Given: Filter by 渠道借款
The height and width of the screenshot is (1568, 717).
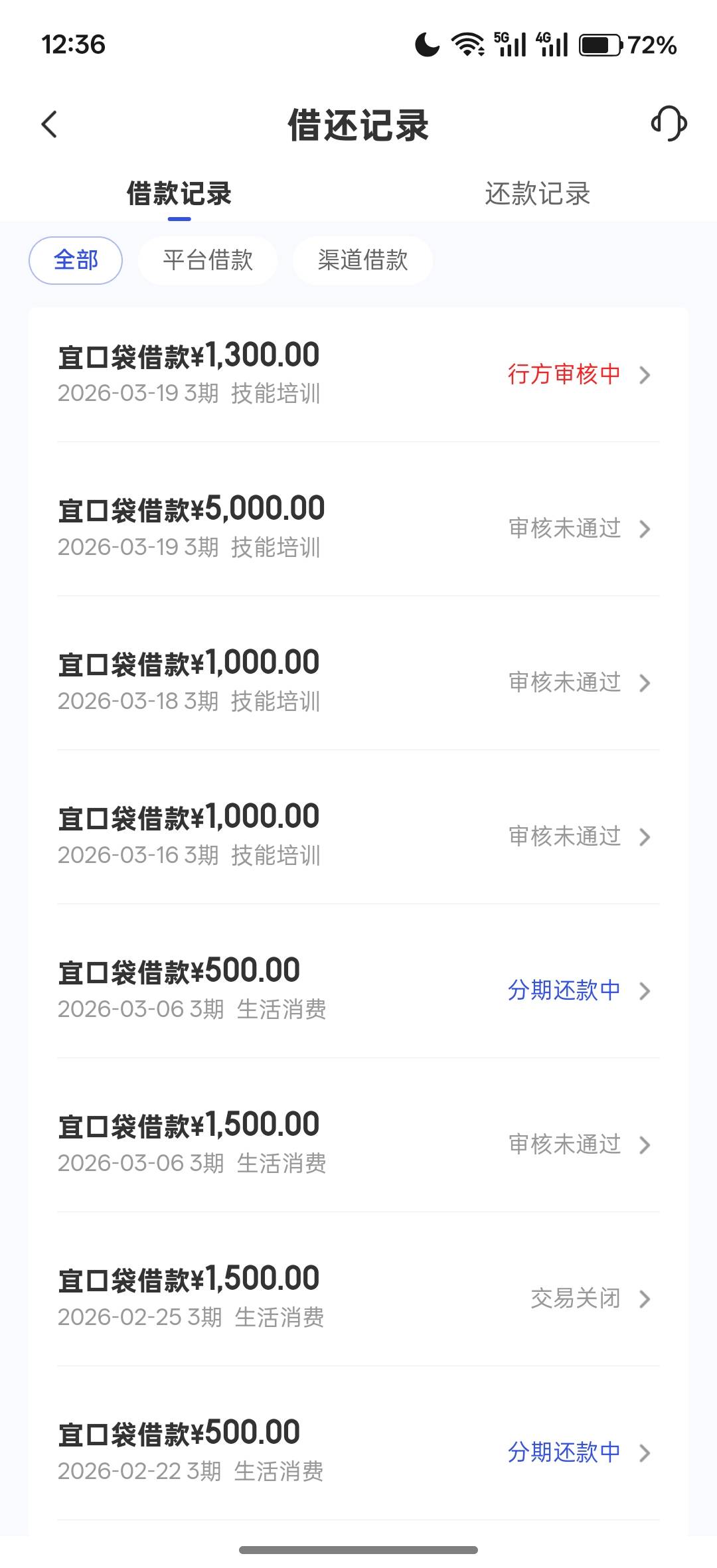Looking at the screenshot, I should 362,260.
